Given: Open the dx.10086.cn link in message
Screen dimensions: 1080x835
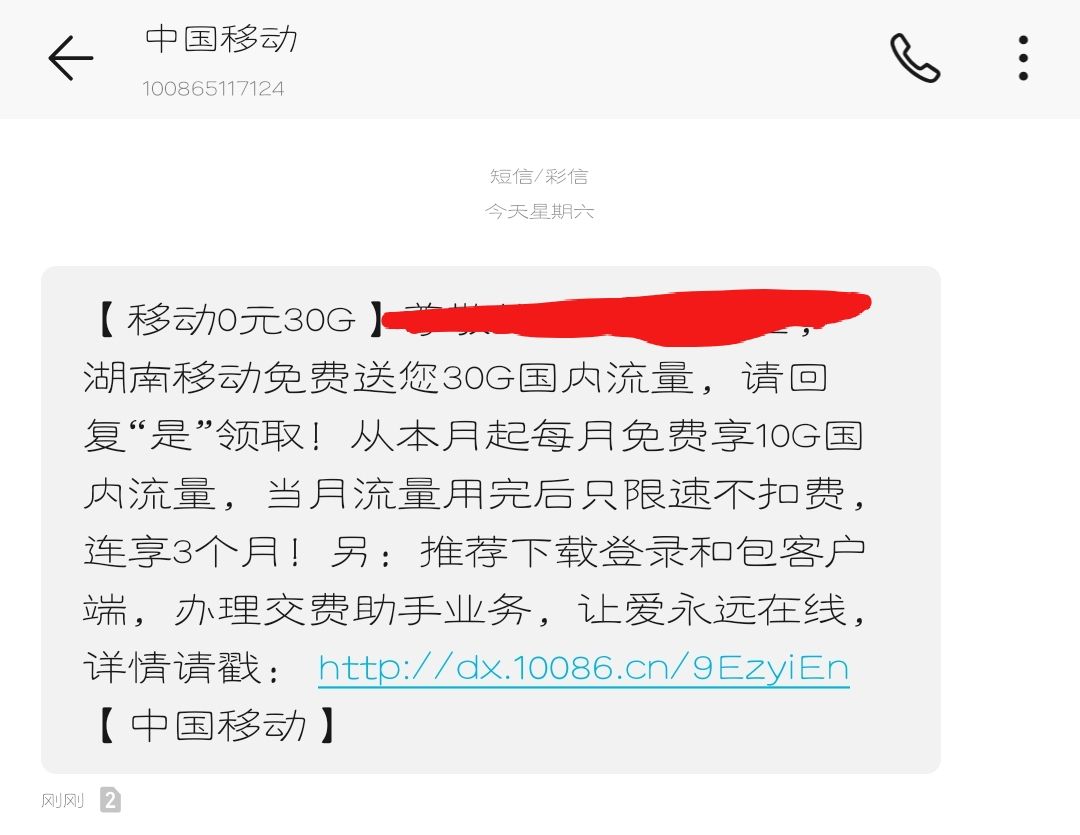Looking at the screenshot, I should (x=583, y=668).
